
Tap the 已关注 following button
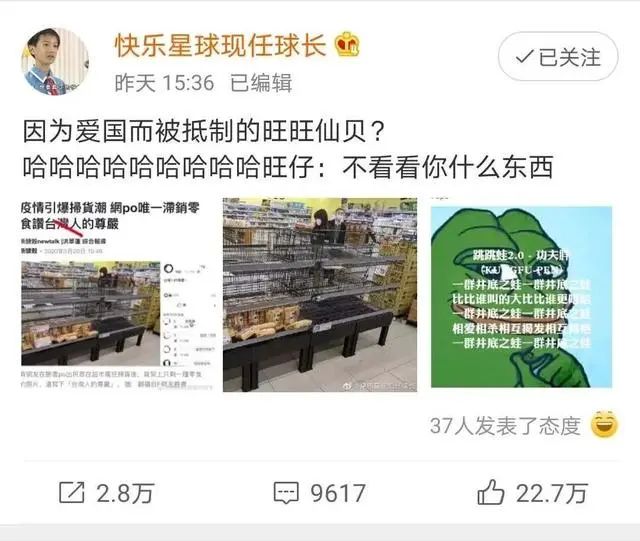point(557,58)
